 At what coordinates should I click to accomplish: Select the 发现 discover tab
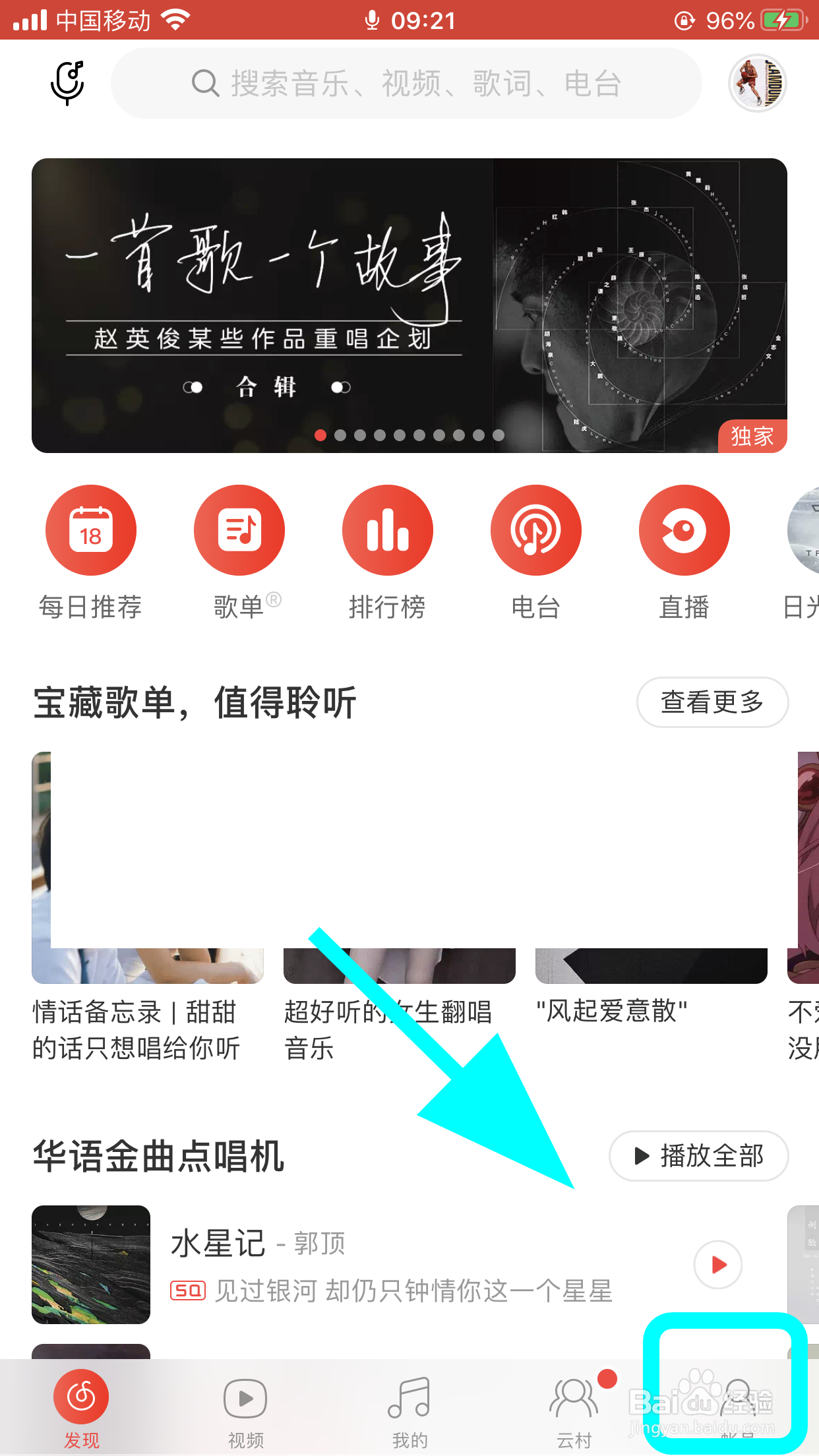[x=81, y=1405]
